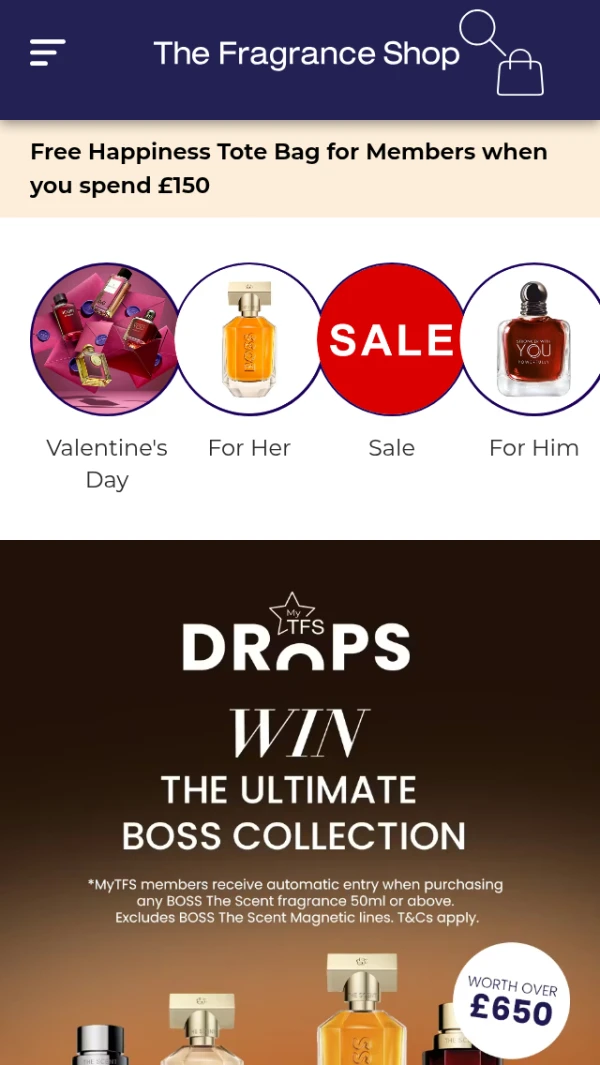600x1065 pixels.
Task: Select the For Her category
Action: click(249, 339)
